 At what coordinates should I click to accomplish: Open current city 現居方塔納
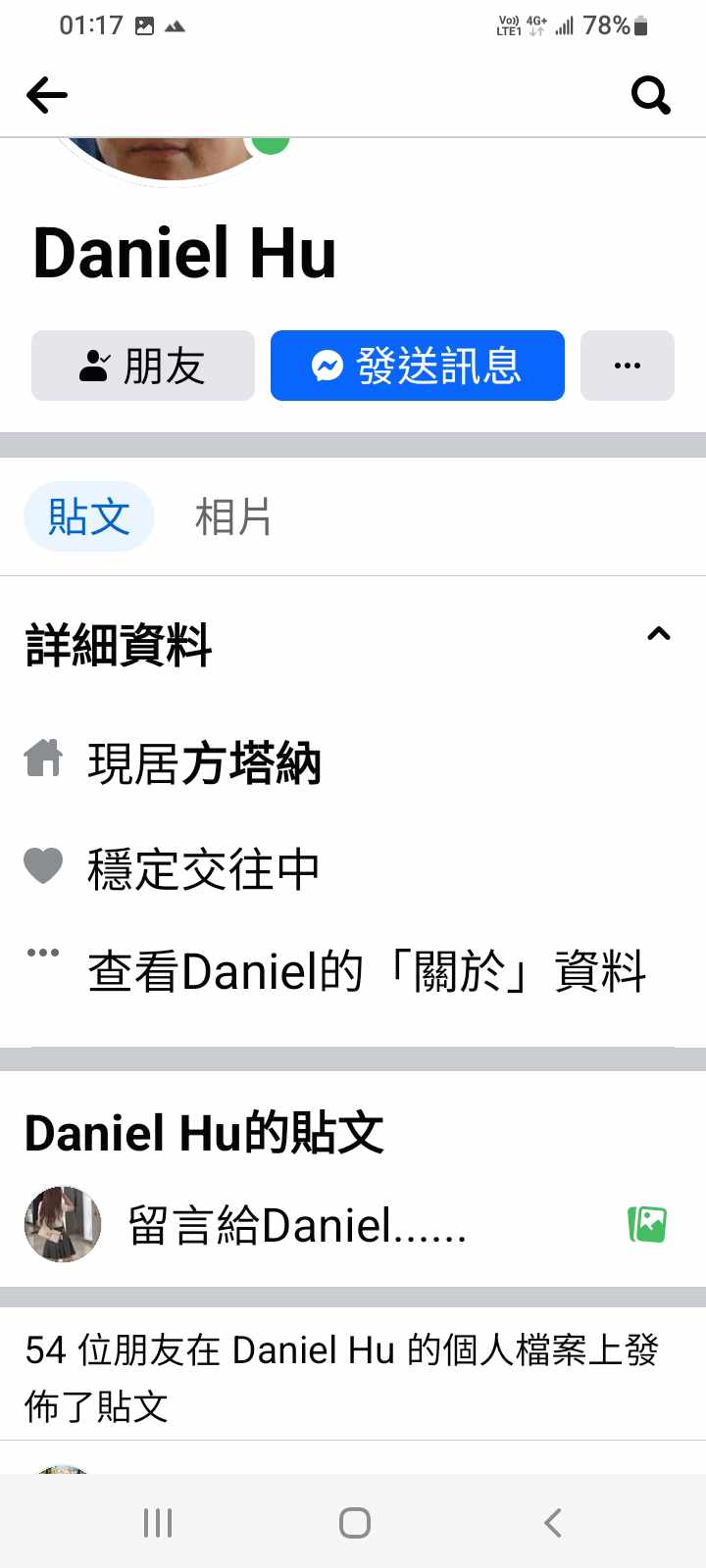[204, 762]
